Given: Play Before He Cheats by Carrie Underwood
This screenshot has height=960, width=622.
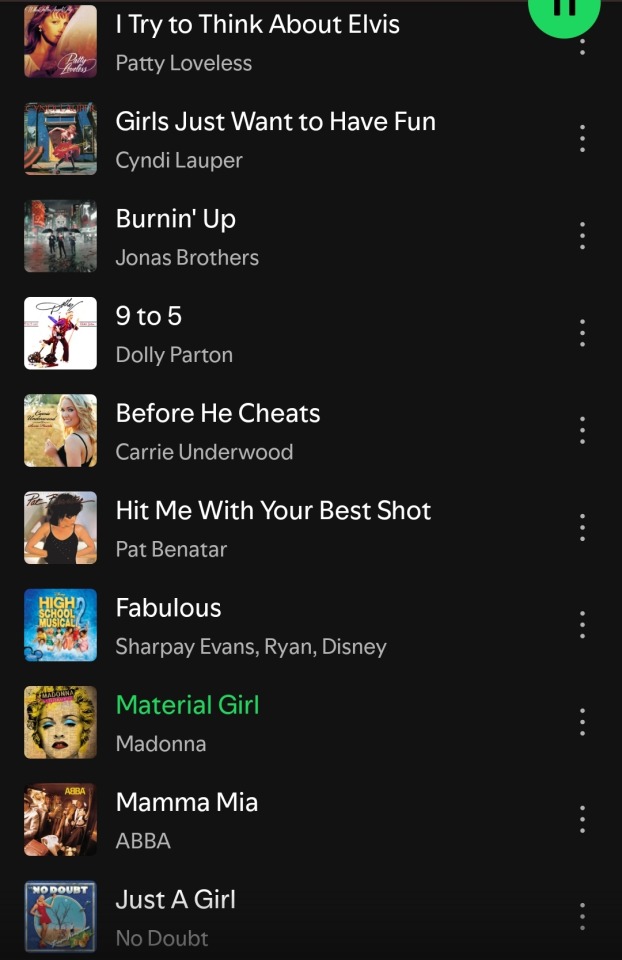Looking at the screenshot, I should pos(218,431).
